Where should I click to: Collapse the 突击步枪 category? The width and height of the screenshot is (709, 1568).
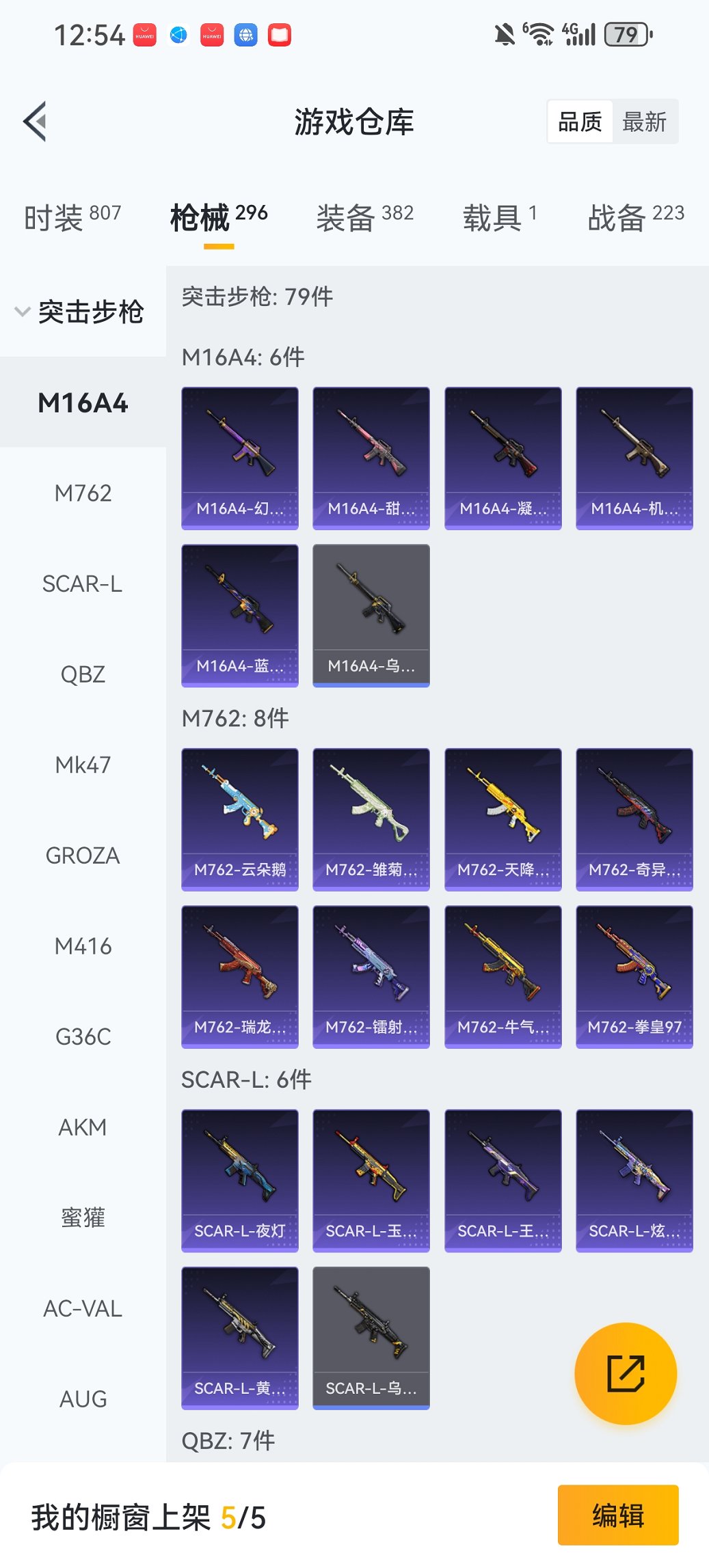[79, 312]
